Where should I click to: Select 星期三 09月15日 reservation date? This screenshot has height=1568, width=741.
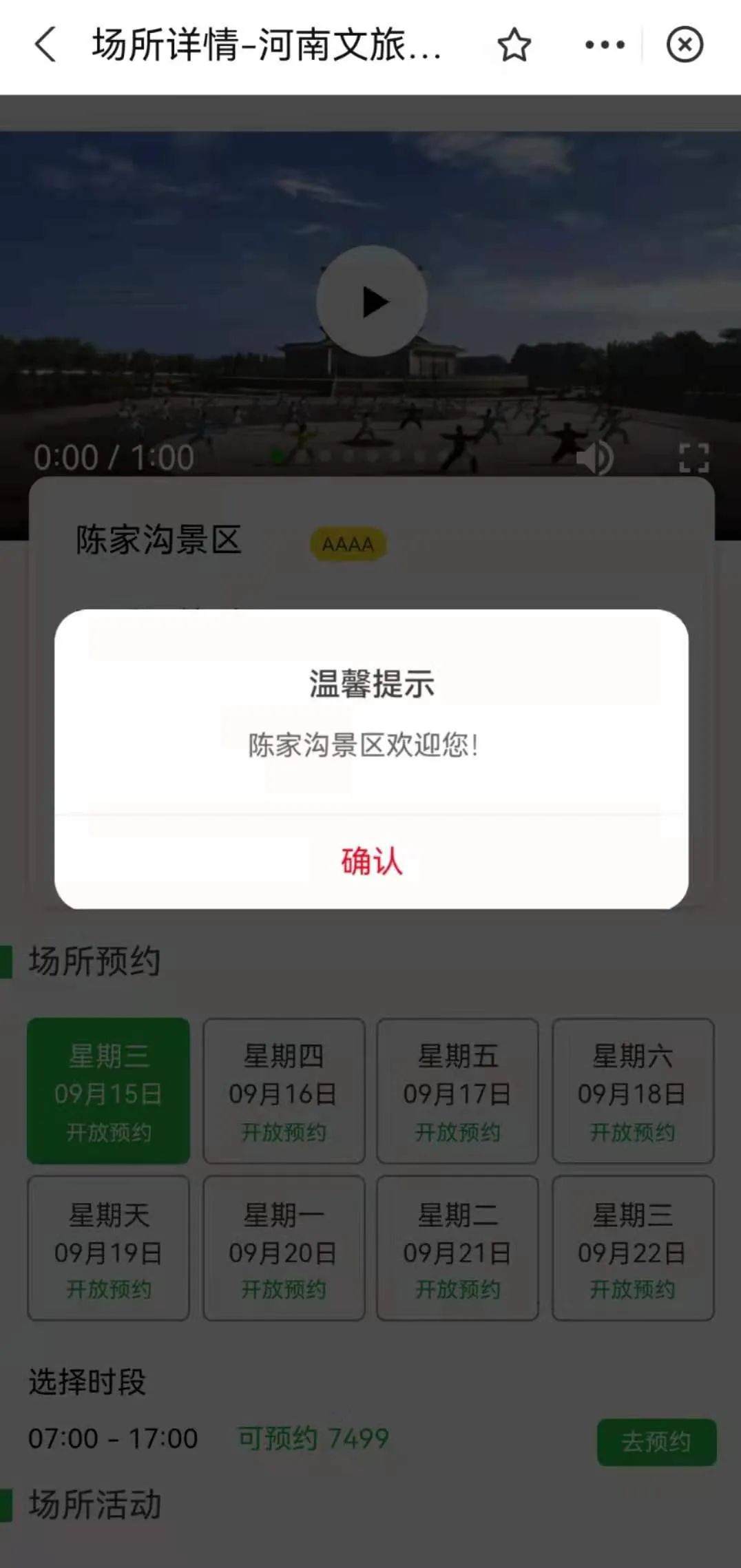point(109,1091)
